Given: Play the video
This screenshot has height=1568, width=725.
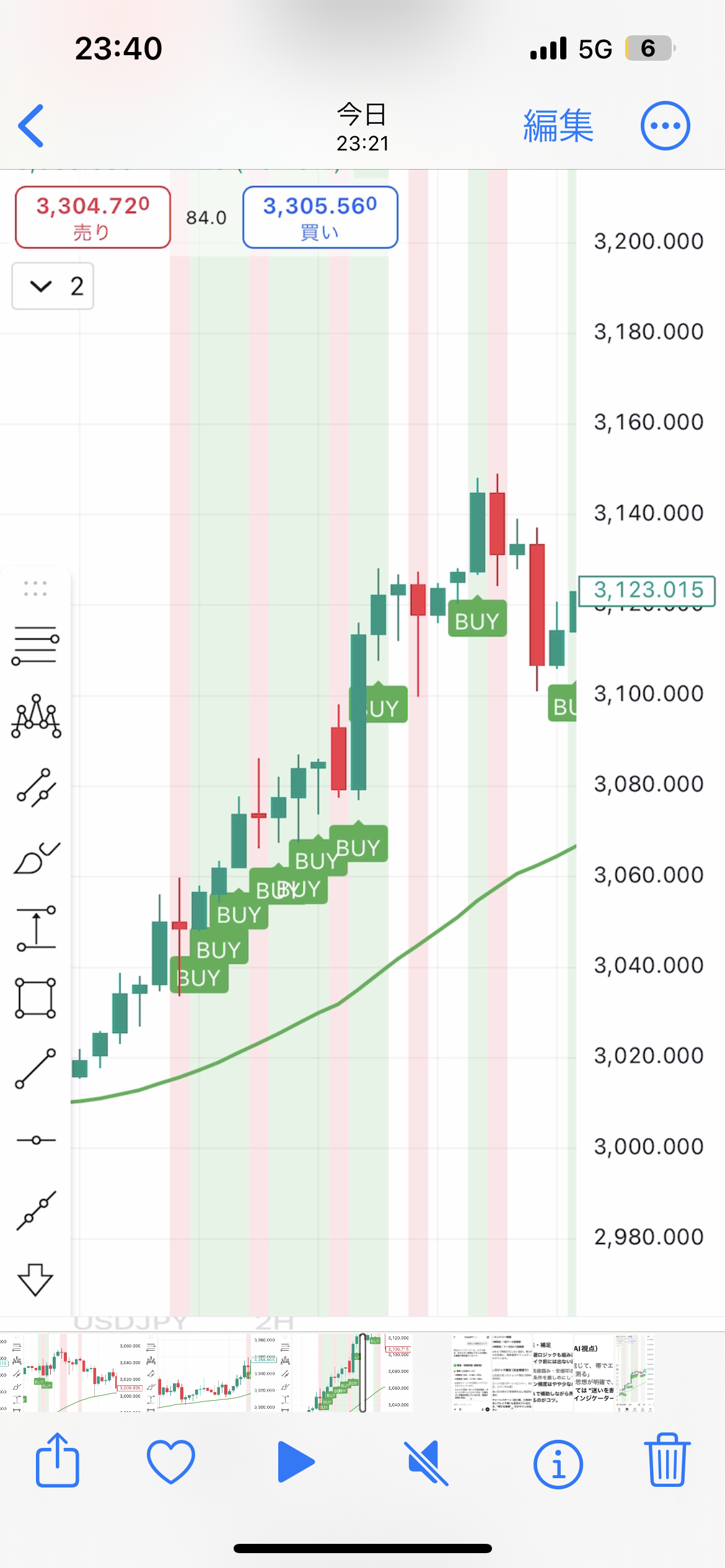Looking at the screenshot, I should 296,1462.
